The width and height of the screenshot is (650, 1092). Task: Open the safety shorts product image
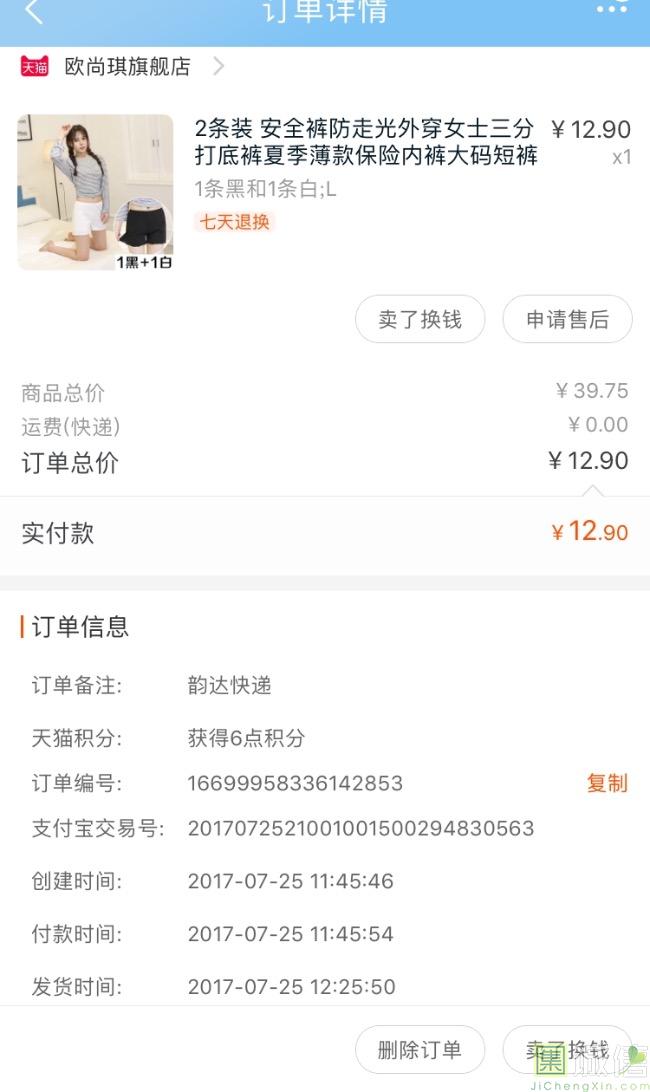coord(95,192)
